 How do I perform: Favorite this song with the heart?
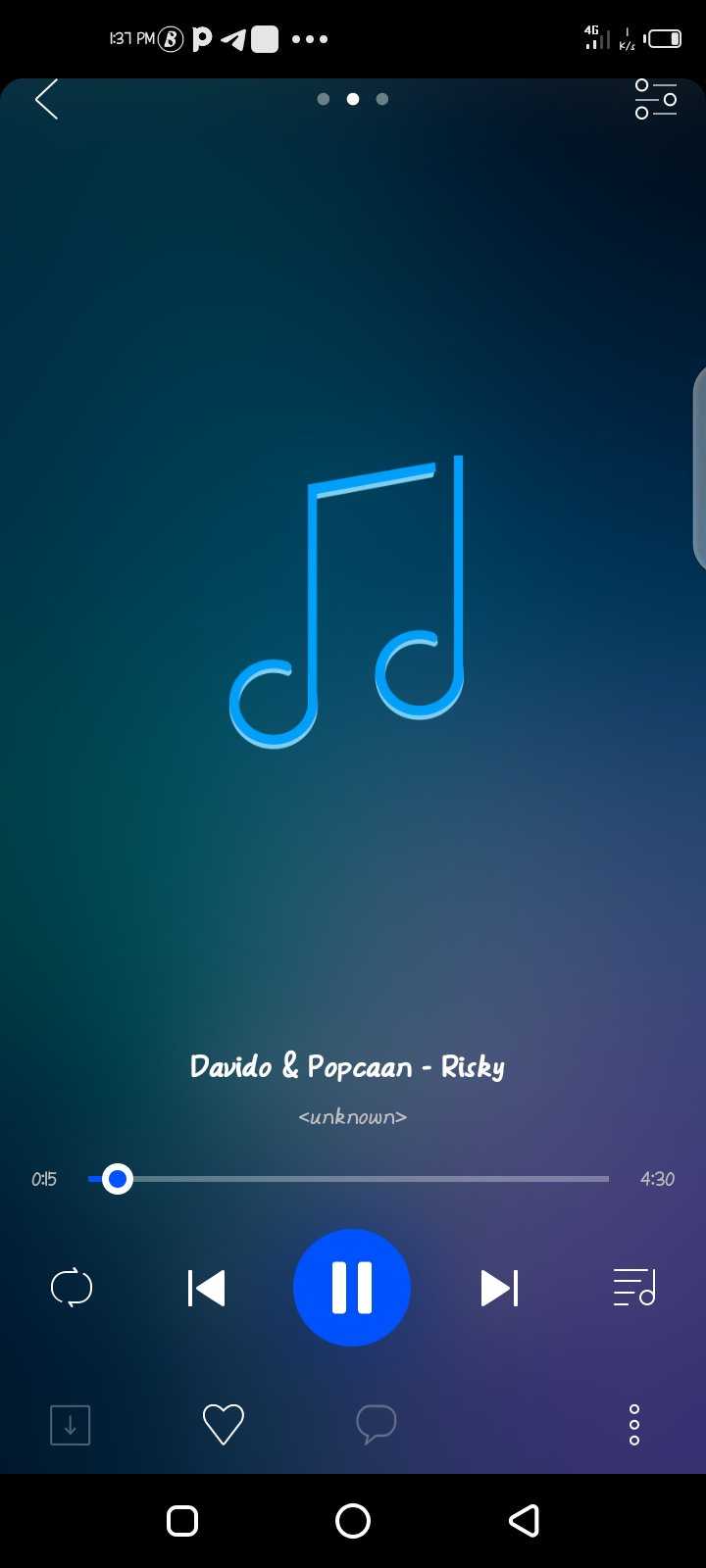223,1424
